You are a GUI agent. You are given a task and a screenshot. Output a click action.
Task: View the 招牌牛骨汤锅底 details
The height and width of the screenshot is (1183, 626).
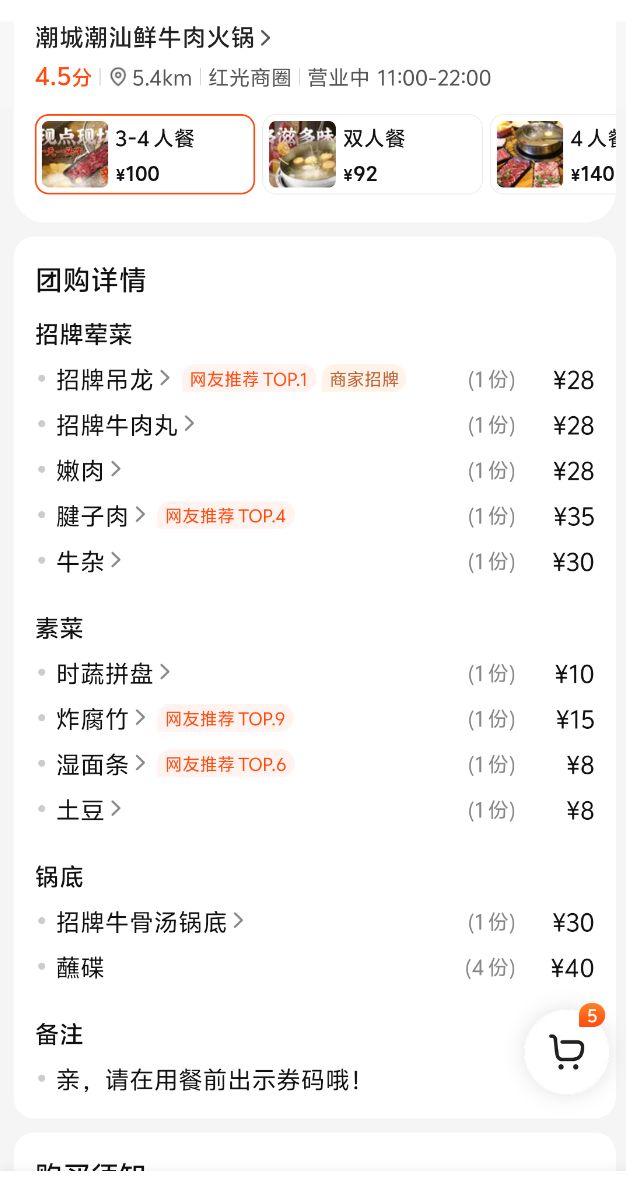[x=150, y=922]
